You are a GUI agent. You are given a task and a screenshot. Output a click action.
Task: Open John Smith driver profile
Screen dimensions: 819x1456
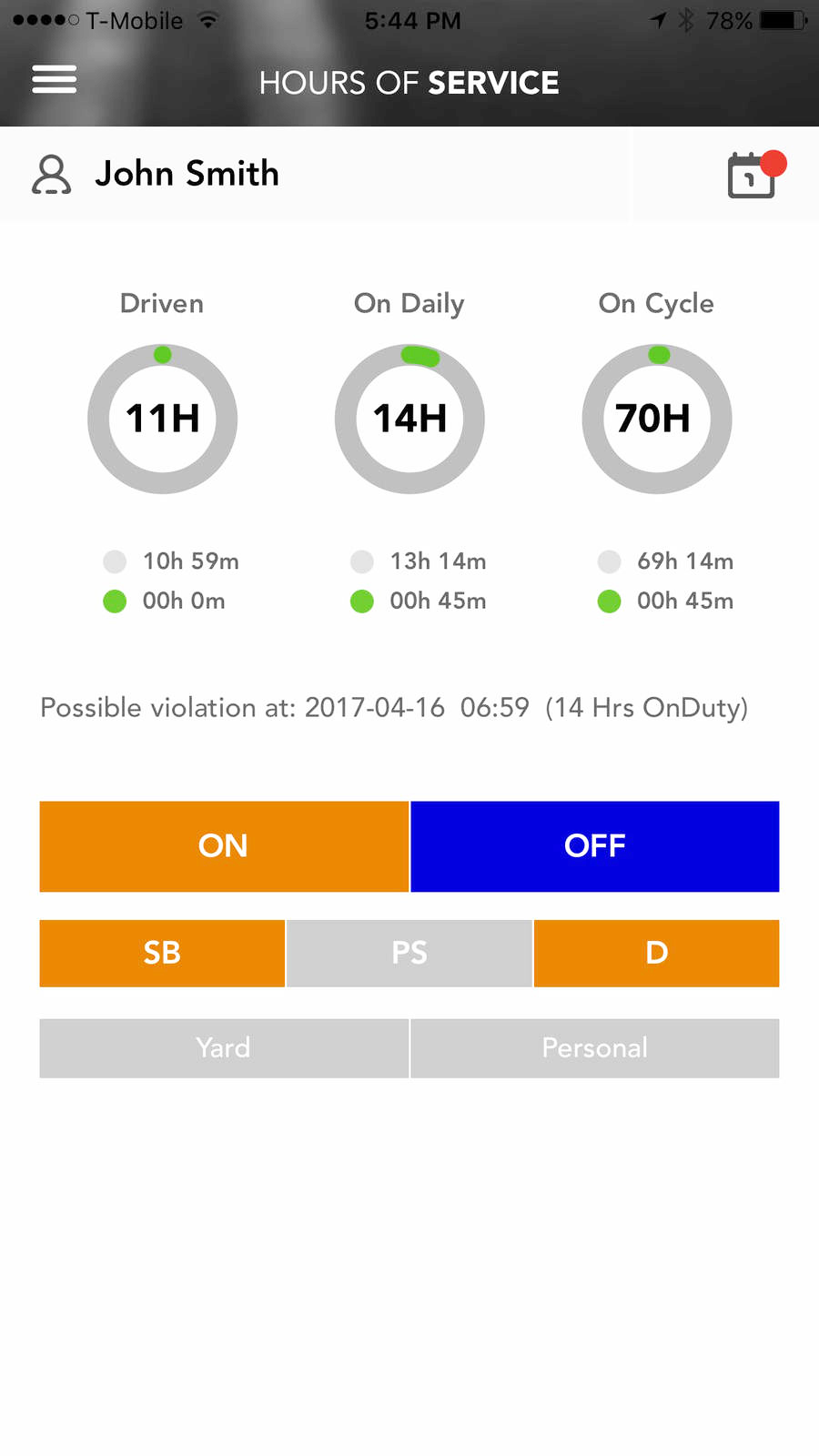tap(156, 174)
